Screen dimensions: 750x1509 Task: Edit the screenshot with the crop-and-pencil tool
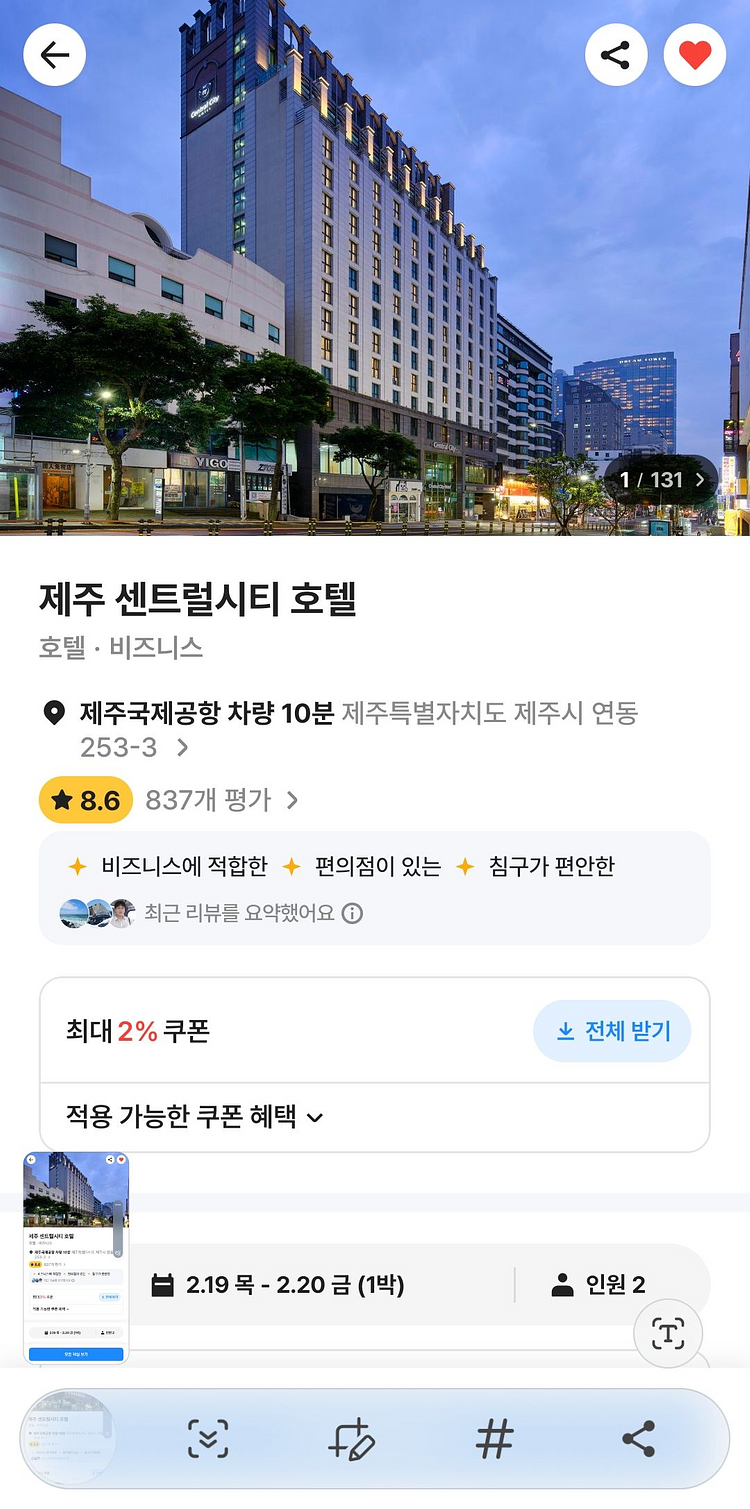pyautogui.click(x=351, y=1438)
